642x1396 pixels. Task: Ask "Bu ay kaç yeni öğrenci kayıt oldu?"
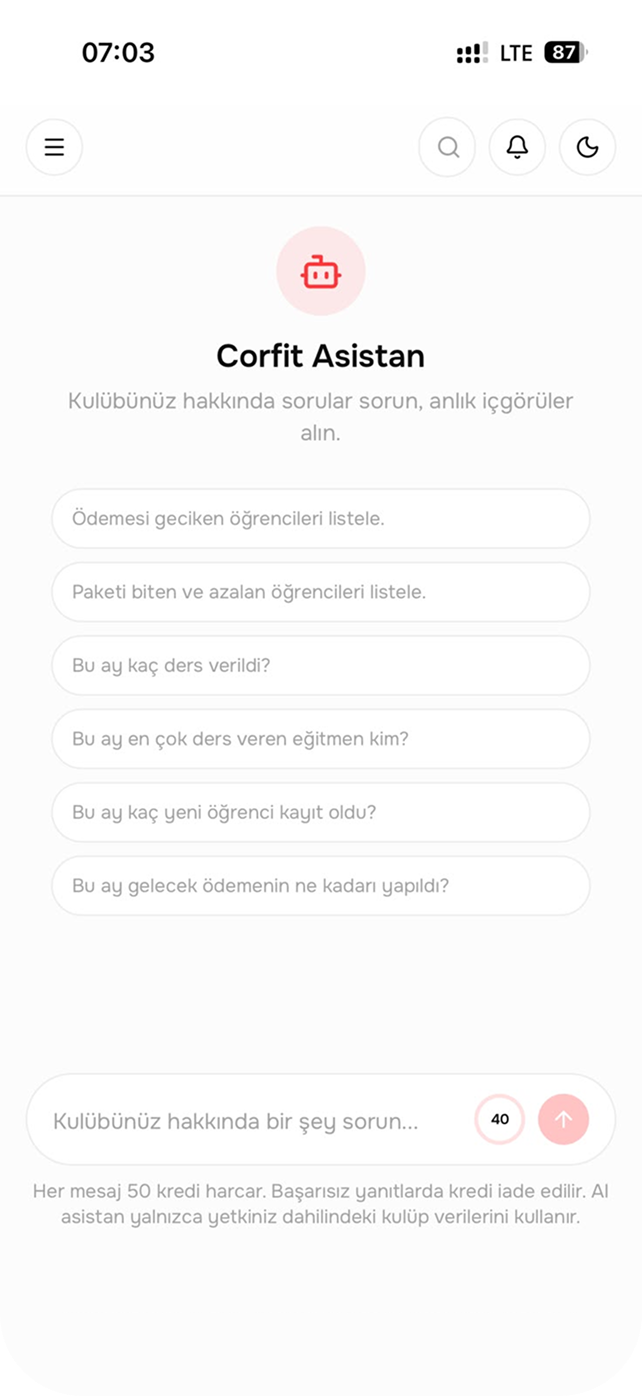click(x=321, y=812)
